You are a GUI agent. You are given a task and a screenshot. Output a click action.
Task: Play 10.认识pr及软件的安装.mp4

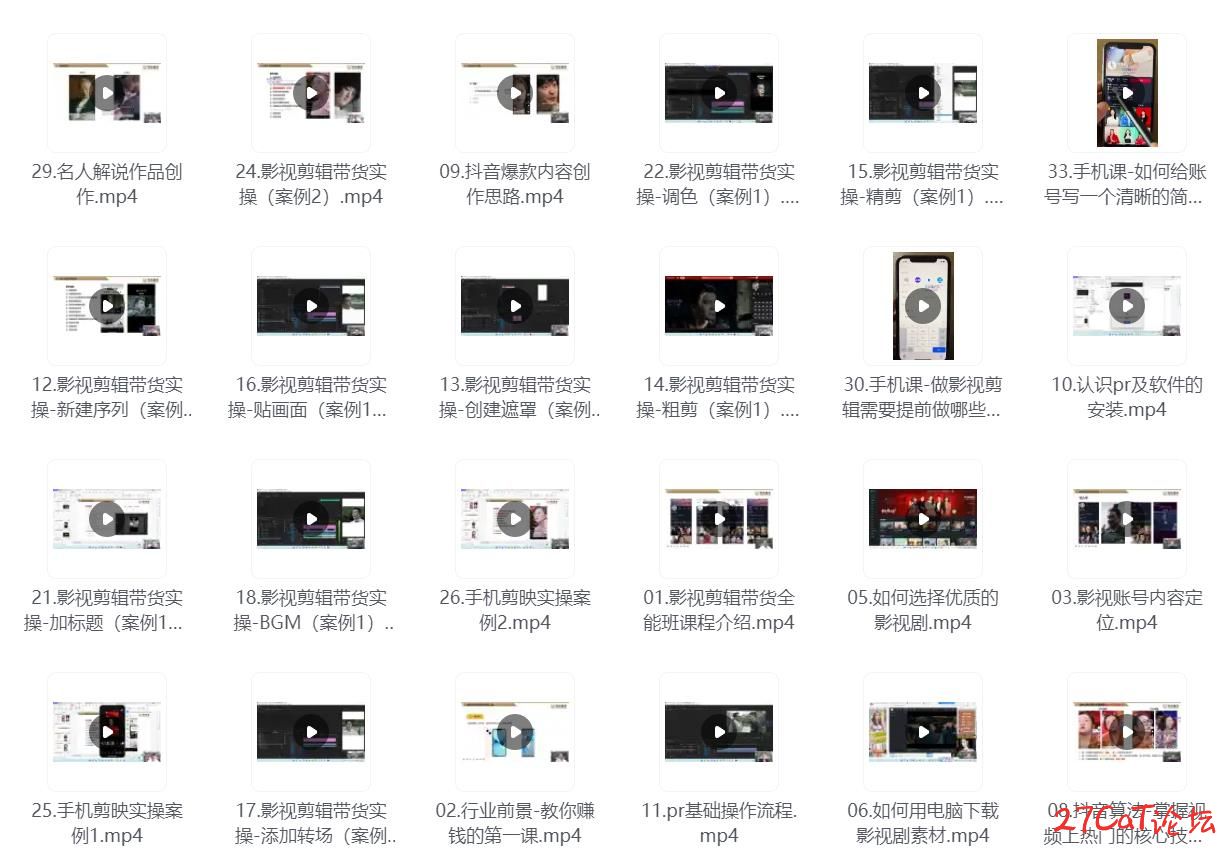pyautogui.click(x=1127, y=306)
